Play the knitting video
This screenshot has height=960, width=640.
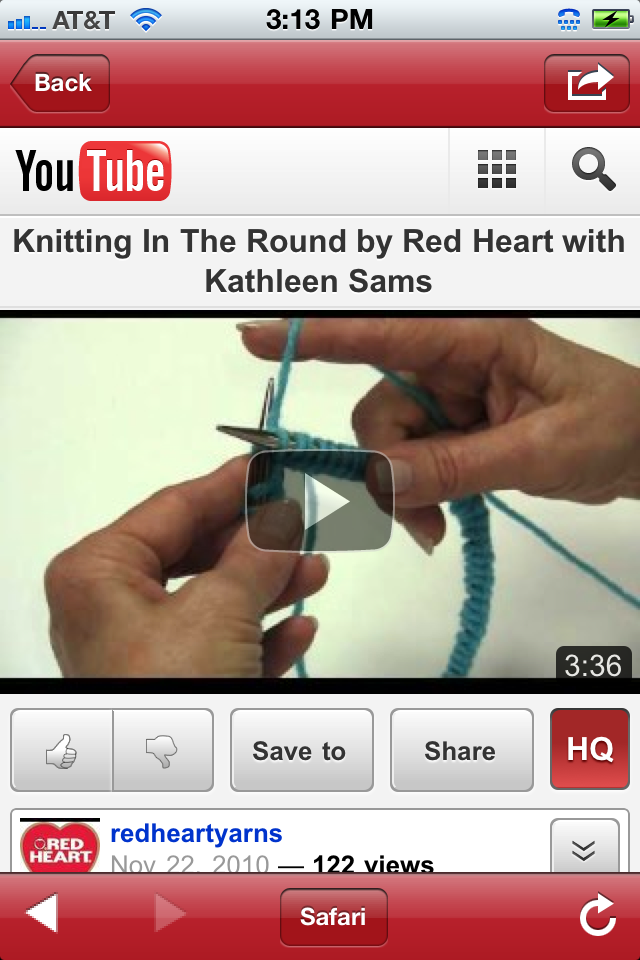pyautogui.click(x=320, y=500)
